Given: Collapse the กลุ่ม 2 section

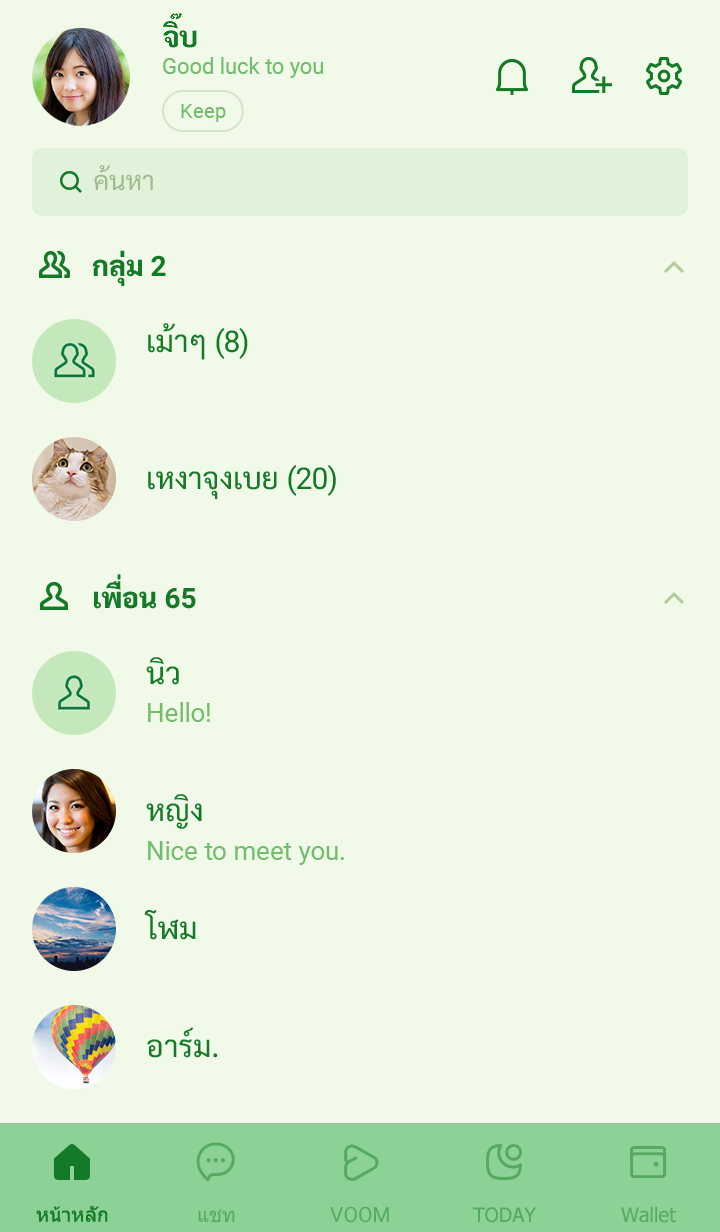Looking at the screenshot, I should click(674, 267).
